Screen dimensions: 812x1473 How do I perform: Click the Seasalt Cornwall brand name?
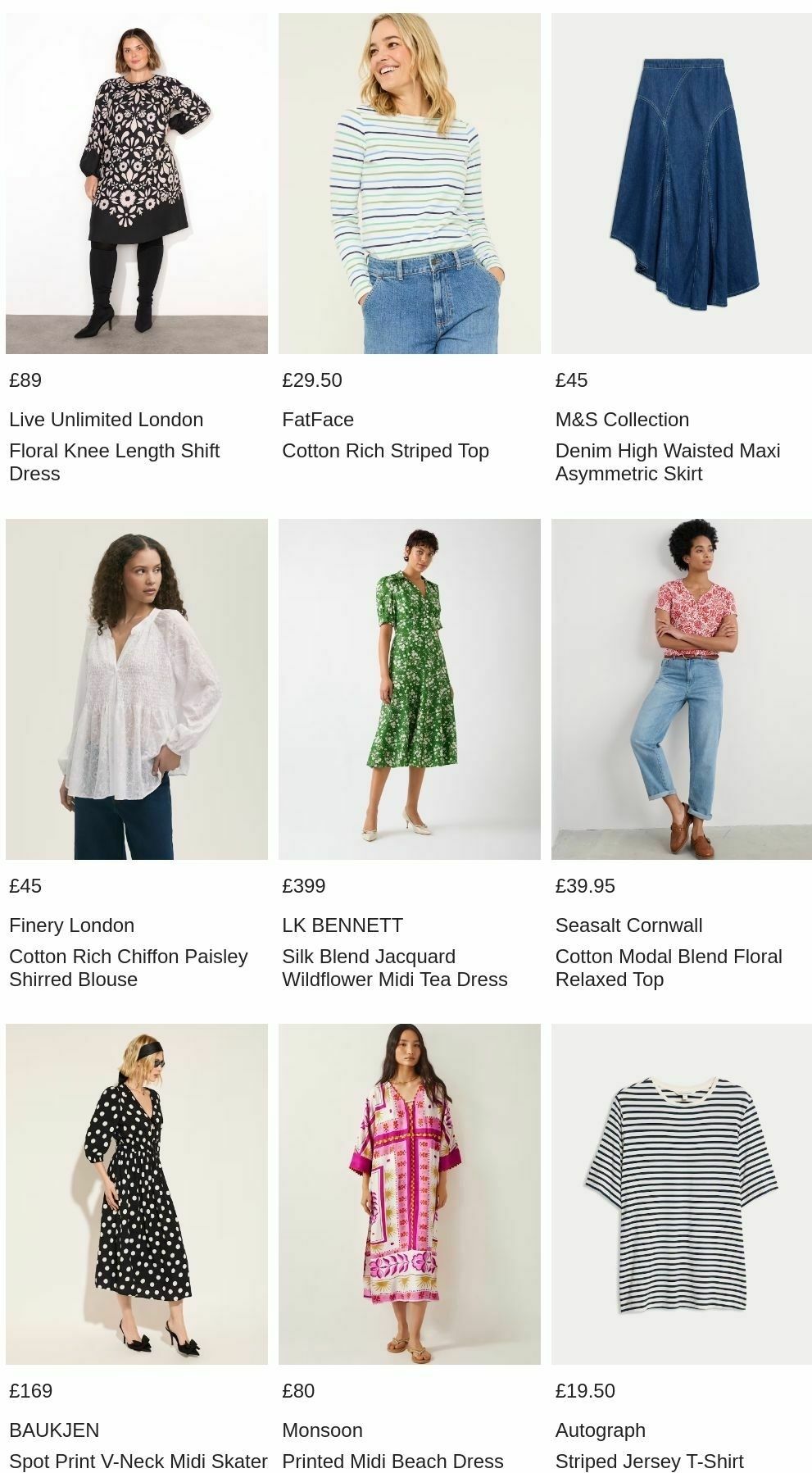coord(628,925)
